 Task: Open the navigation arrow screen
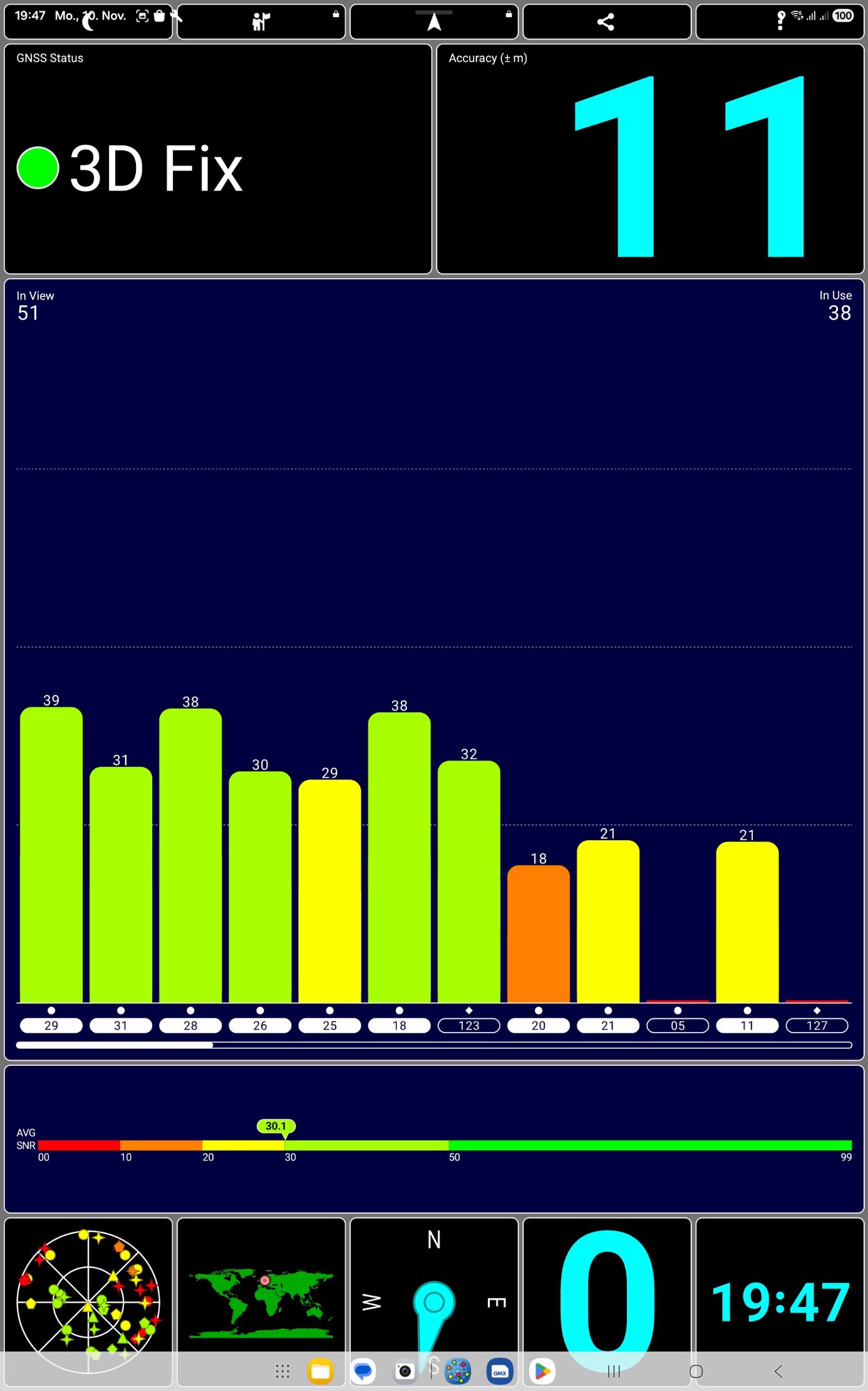433,22
